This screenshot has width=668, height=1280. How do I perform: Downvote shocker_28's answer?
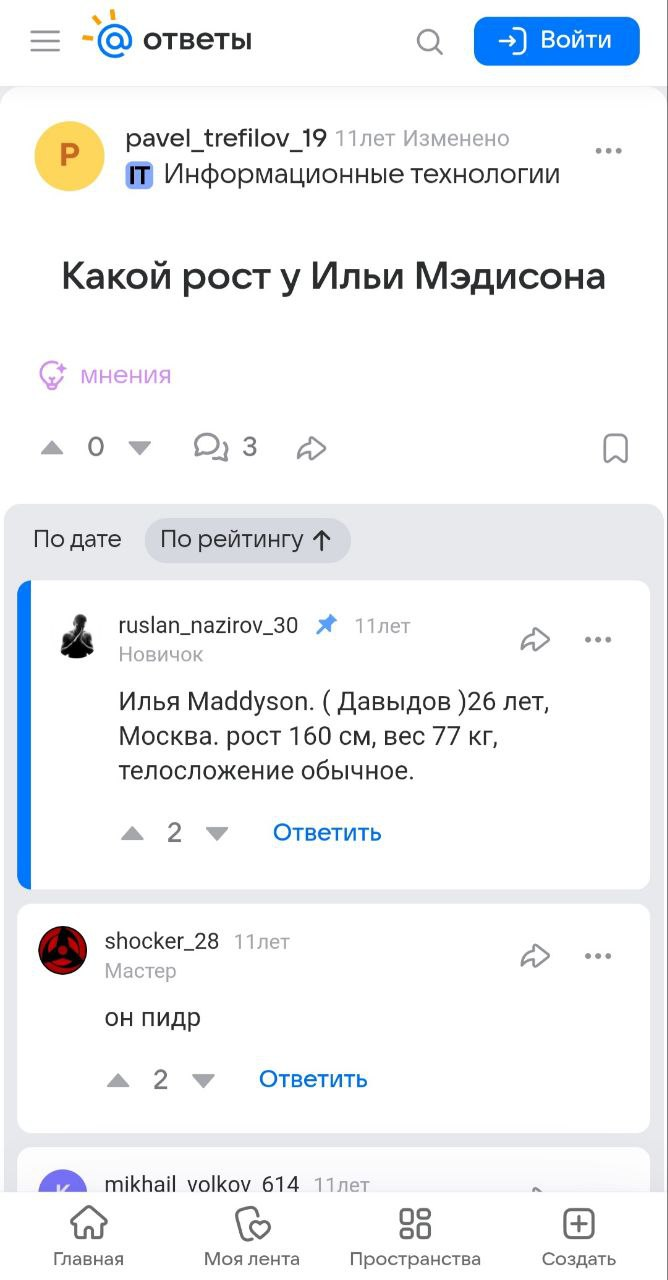coord(203,1080)
